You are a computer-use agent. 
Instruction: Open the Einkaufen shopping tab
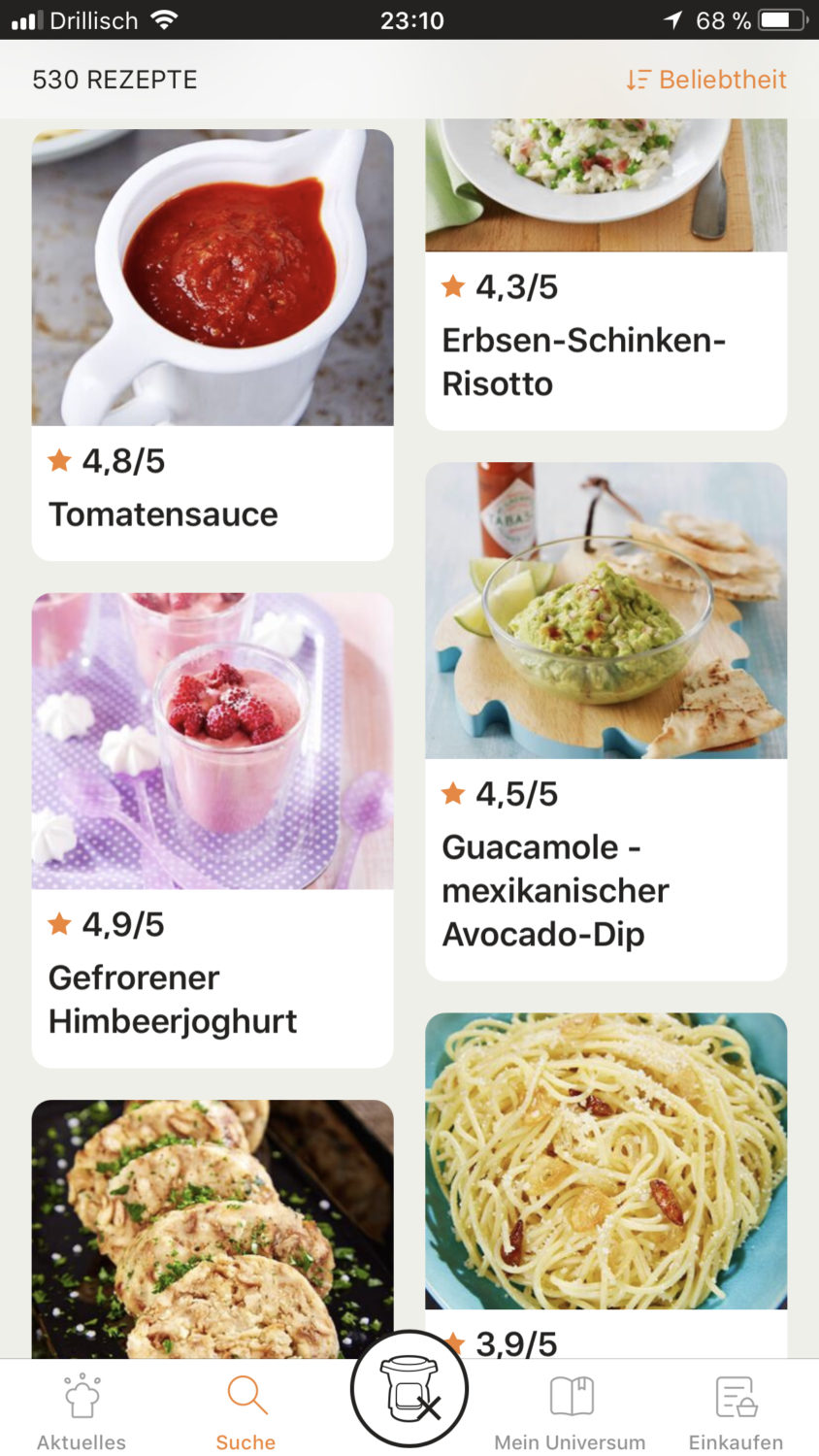(736, 1412)
